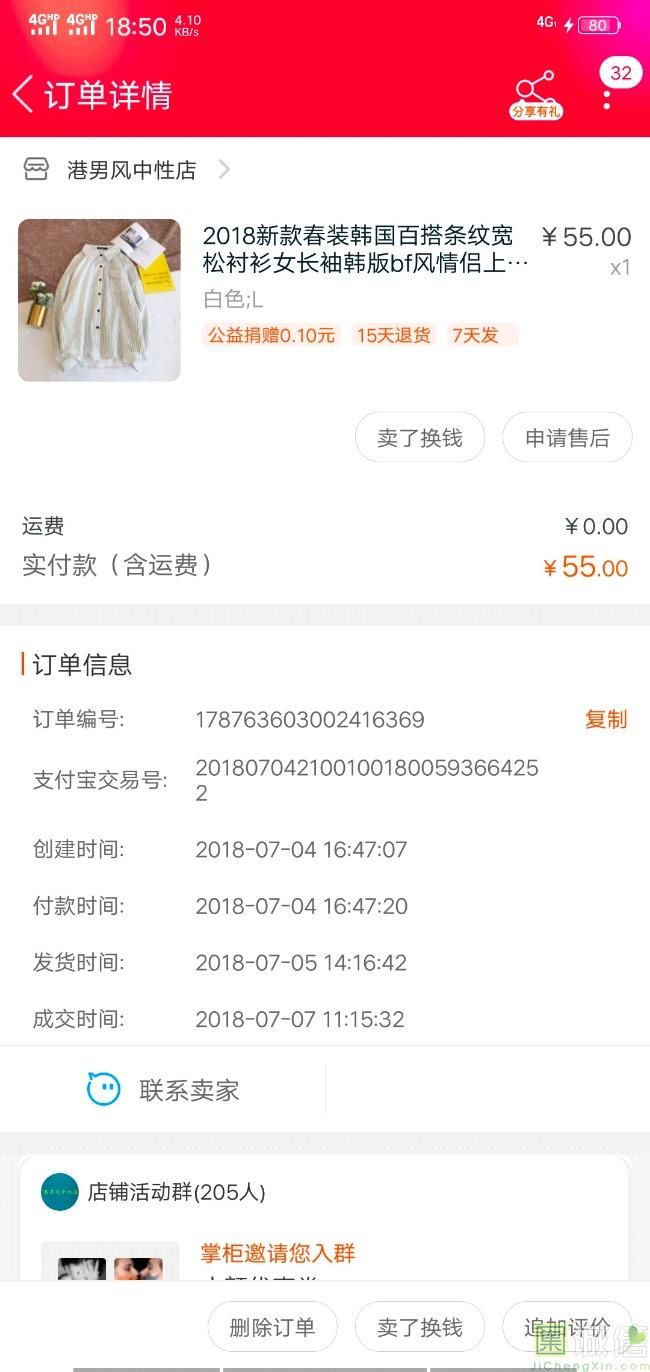
Task: Share this order for a gift
Action: pos(536,94)
